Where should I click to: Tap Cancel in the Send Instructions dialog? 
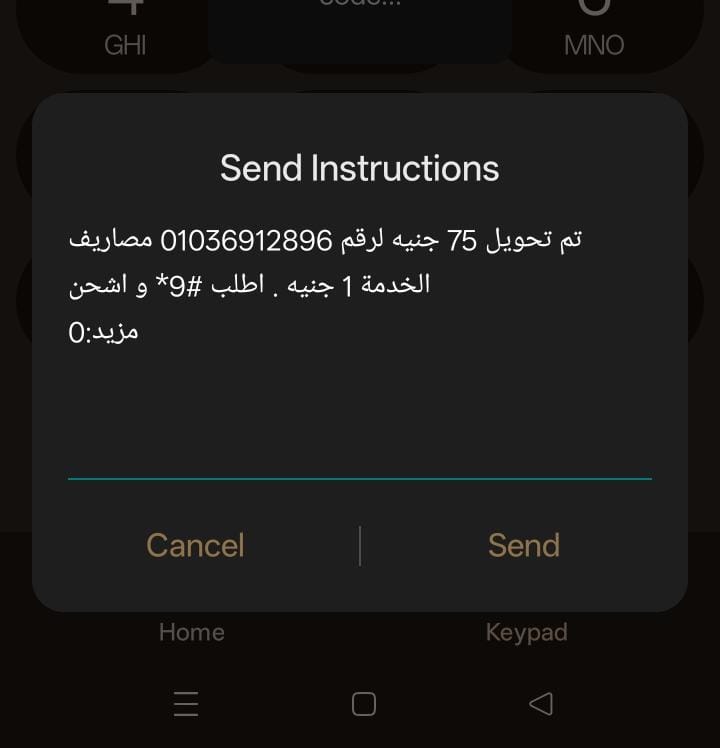coord(195,545)
